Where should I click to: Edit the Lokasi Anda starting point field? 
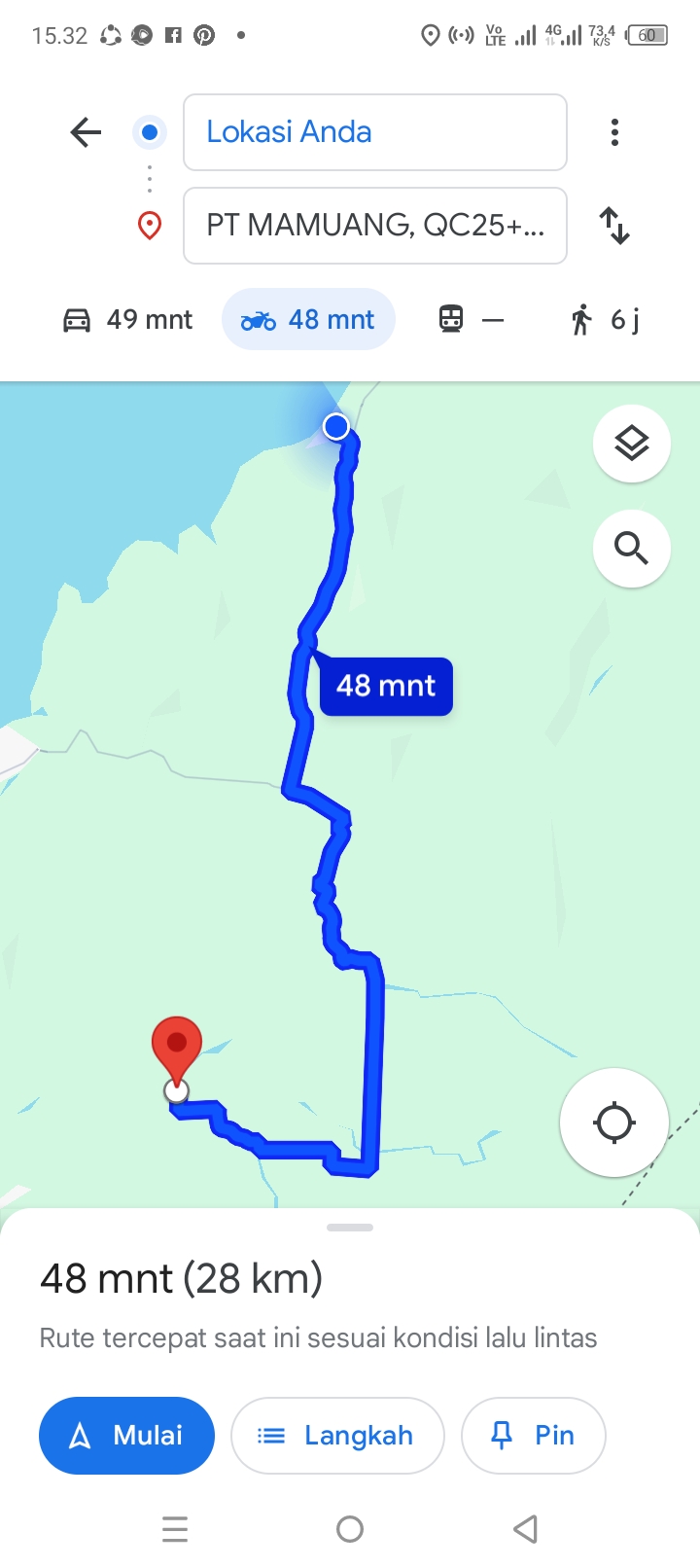(x=375, y=132)
